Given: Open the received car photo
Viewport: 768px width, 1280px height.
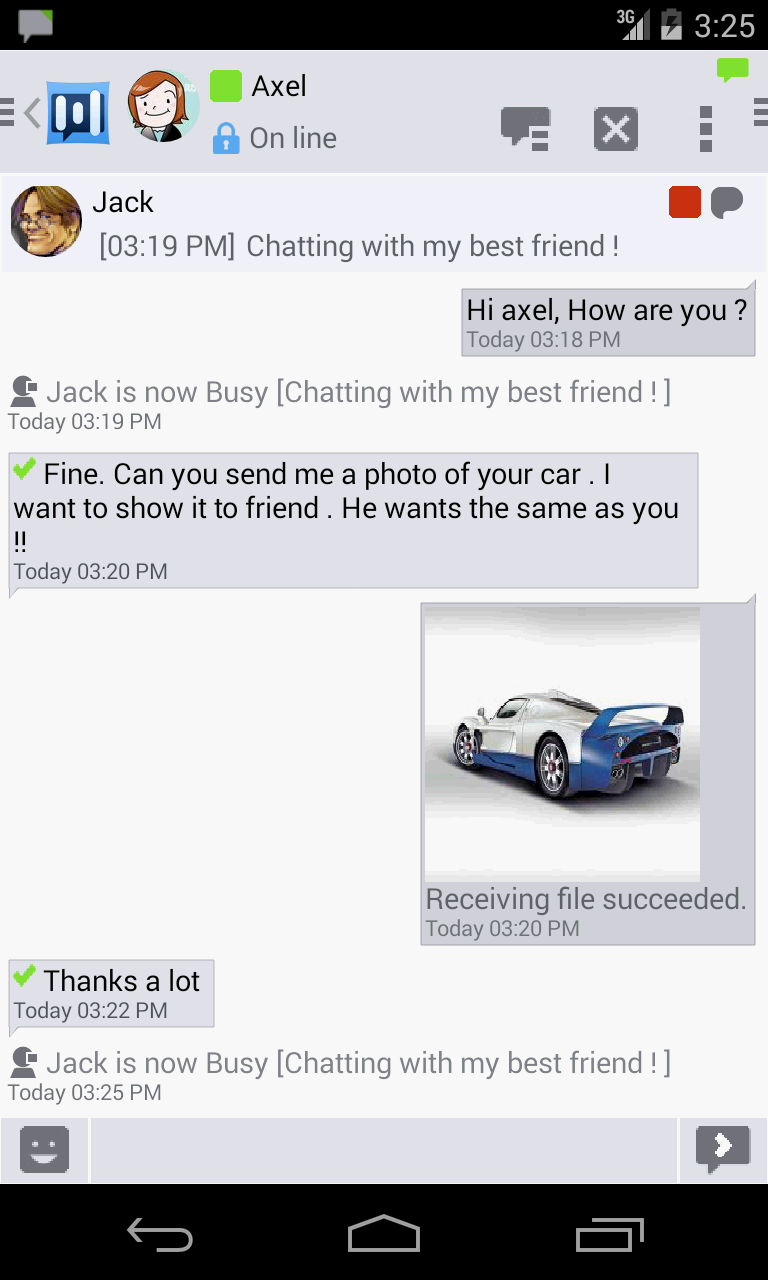Looking at the screenshot, I should click(x=562, y=743).
